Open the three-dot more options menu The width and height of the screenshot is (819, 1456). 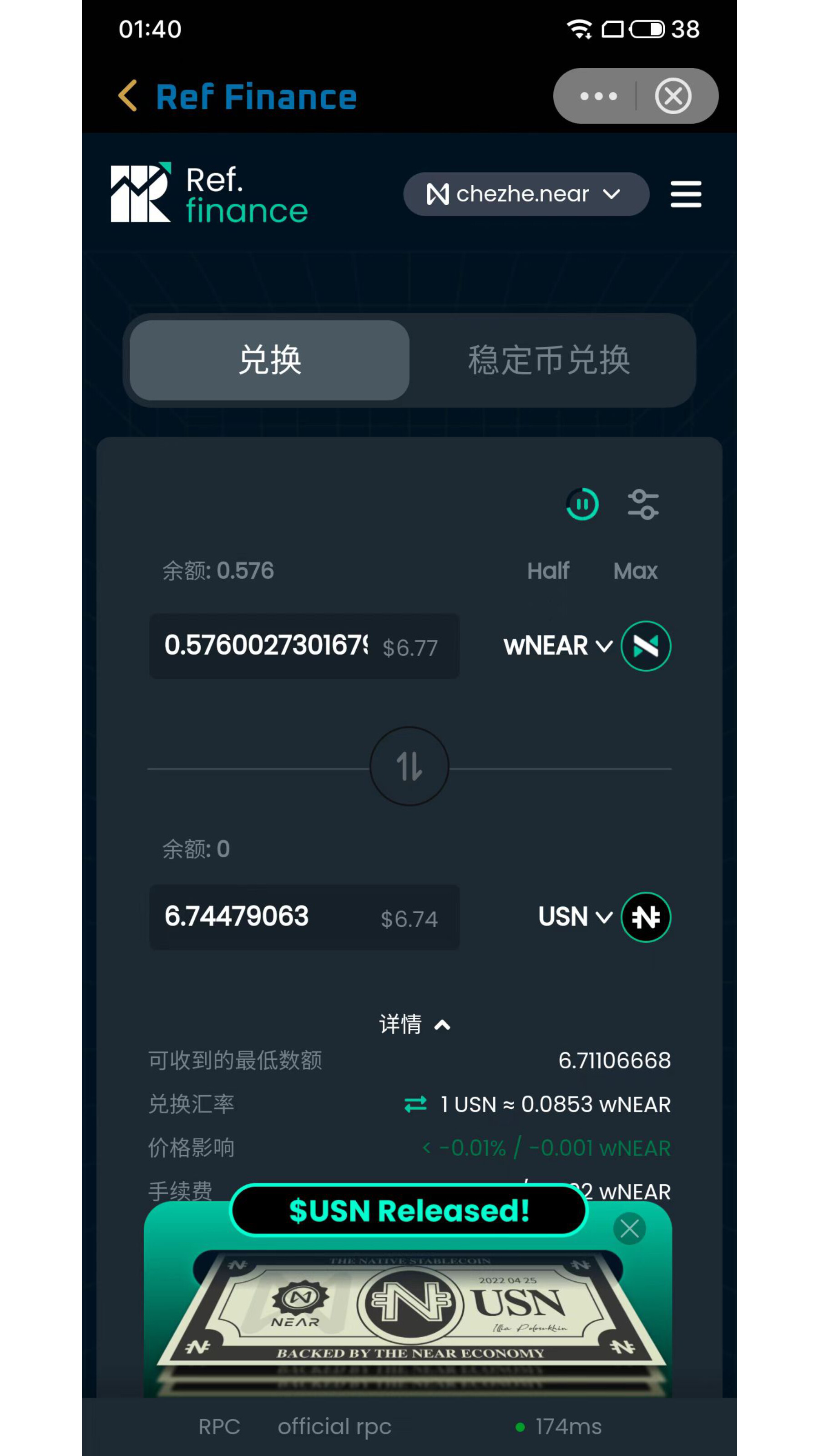pyautogui.click(x=598, y=96)
